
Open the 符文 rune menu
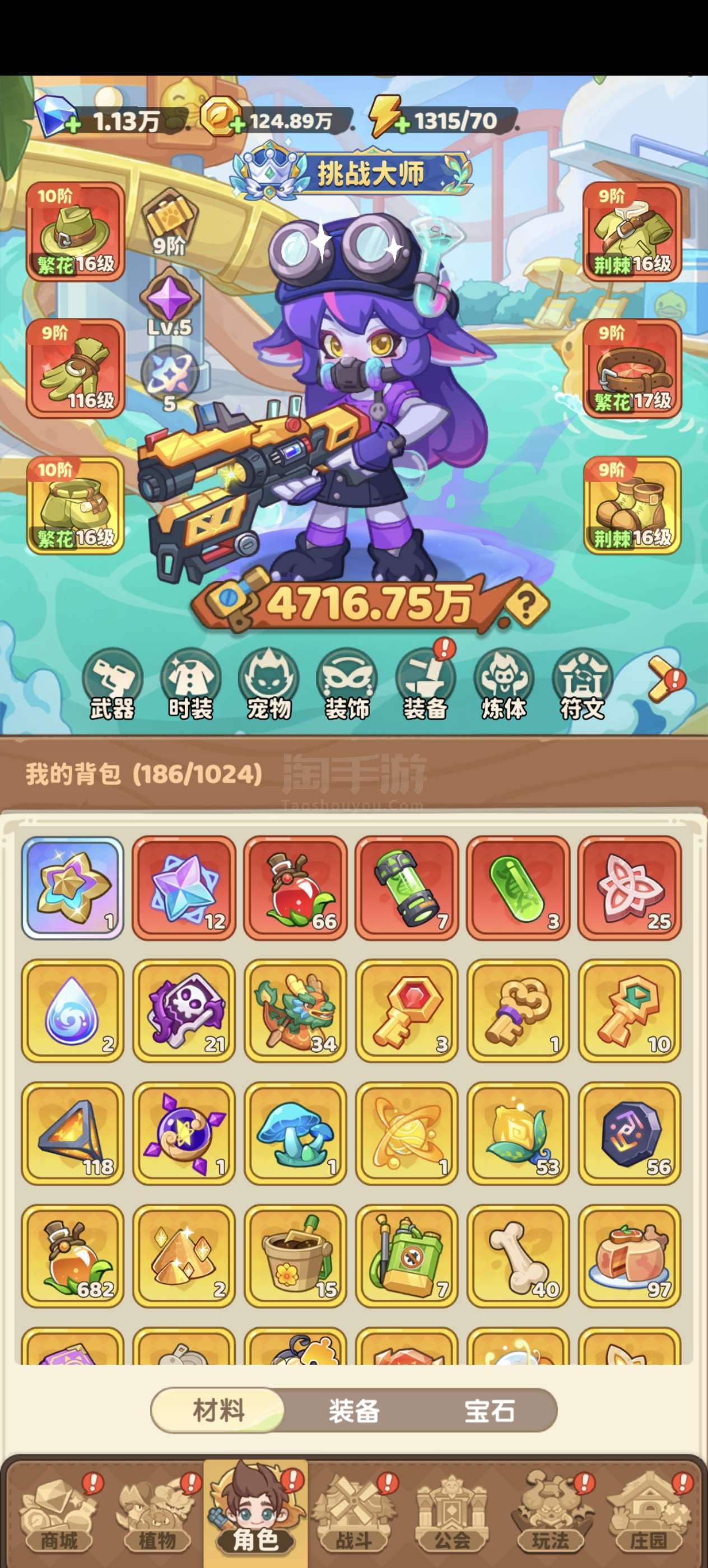point(582,685)
